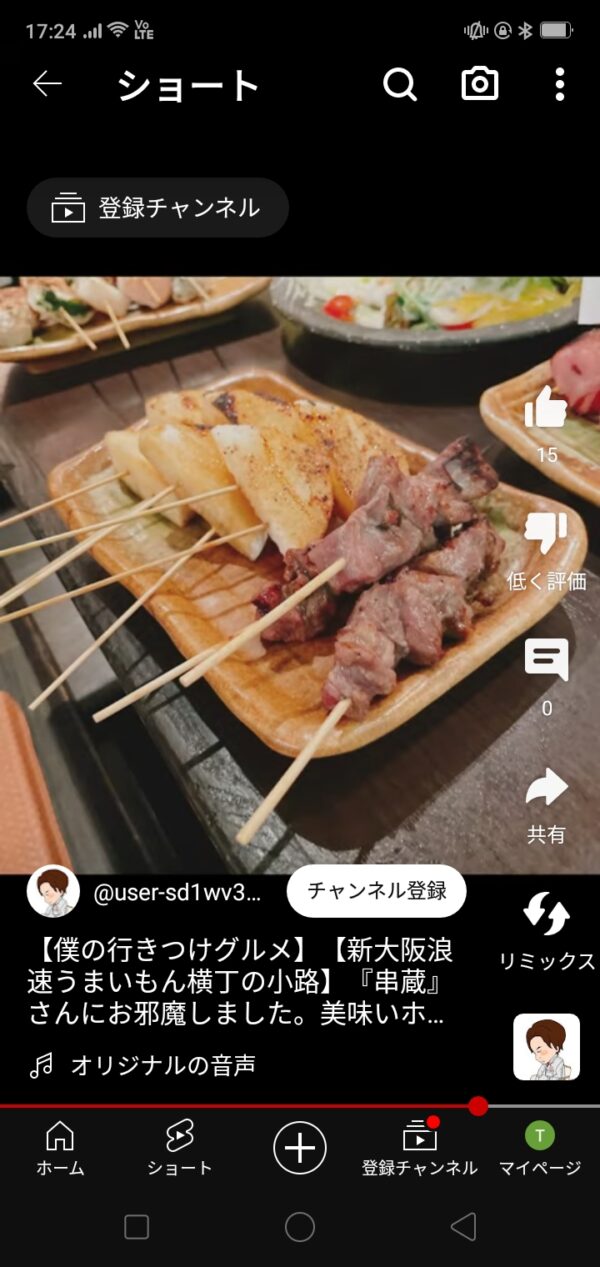600x1267 pixels.
Task: Open the camera to create a short
Action: pos(480,85)
